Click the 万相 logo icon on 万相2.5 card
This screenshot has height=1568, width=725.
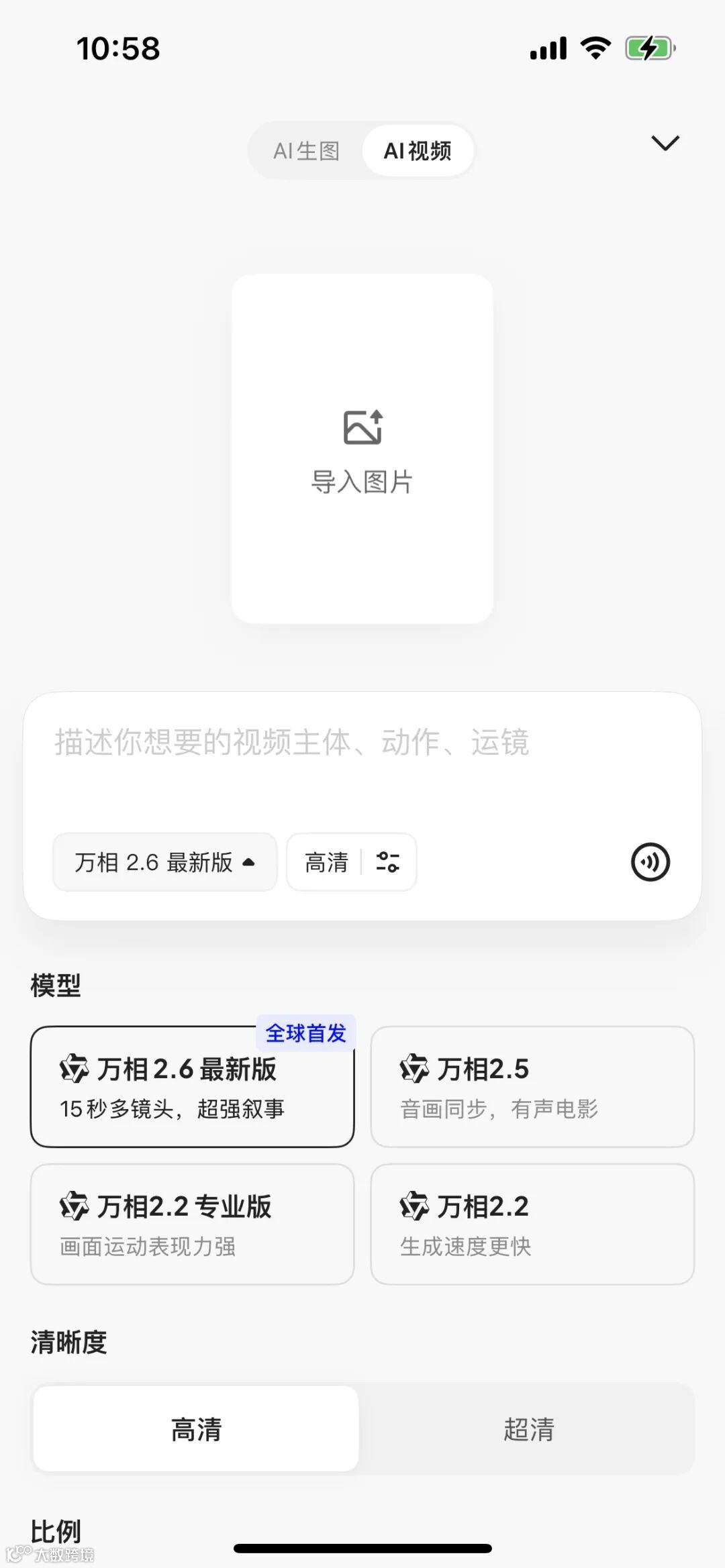click(x=414, y=1068)
